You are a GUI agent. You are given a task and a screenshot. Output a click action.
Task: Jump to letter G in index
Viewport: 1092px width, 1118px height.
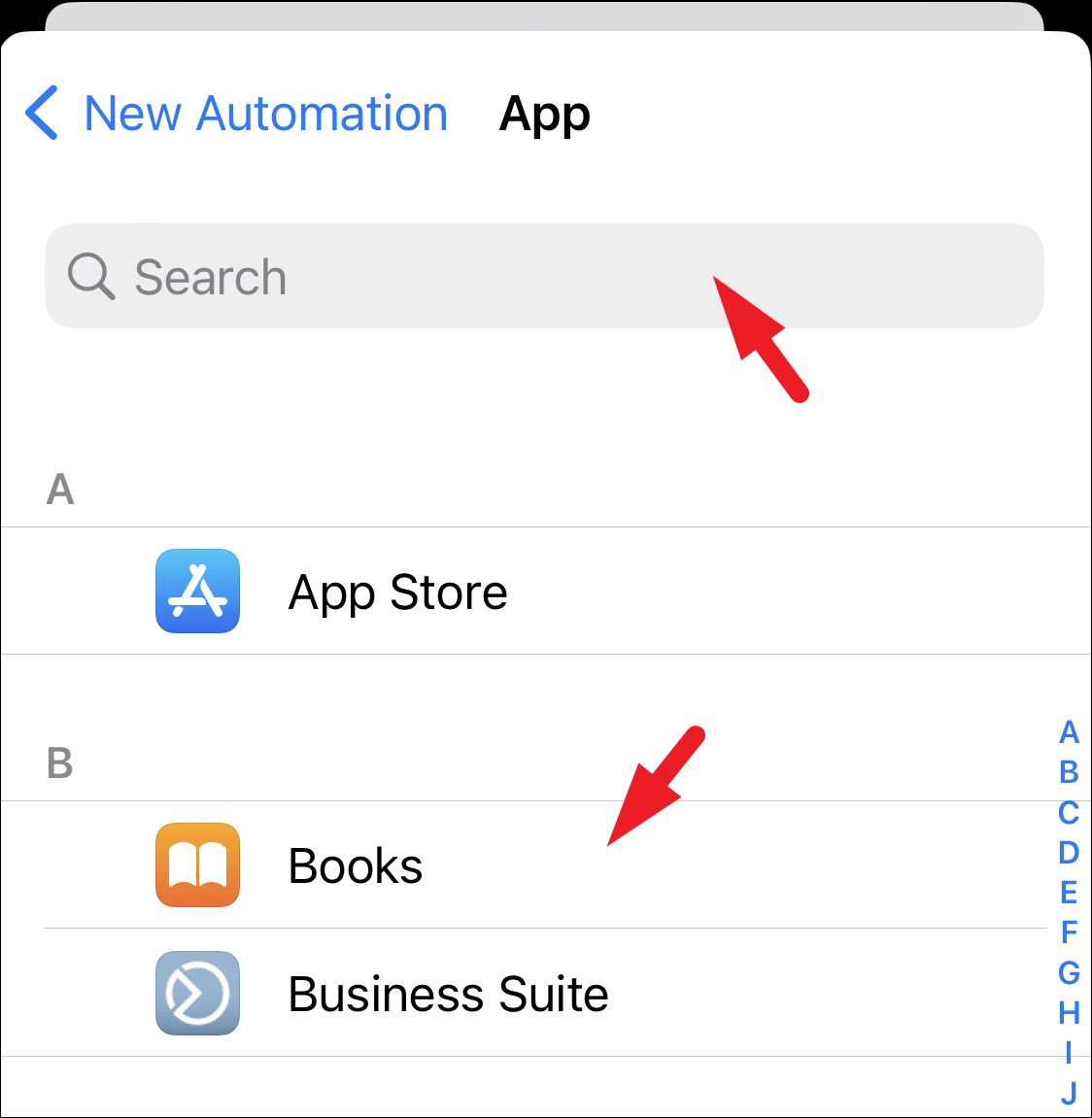coord(1069,972)
